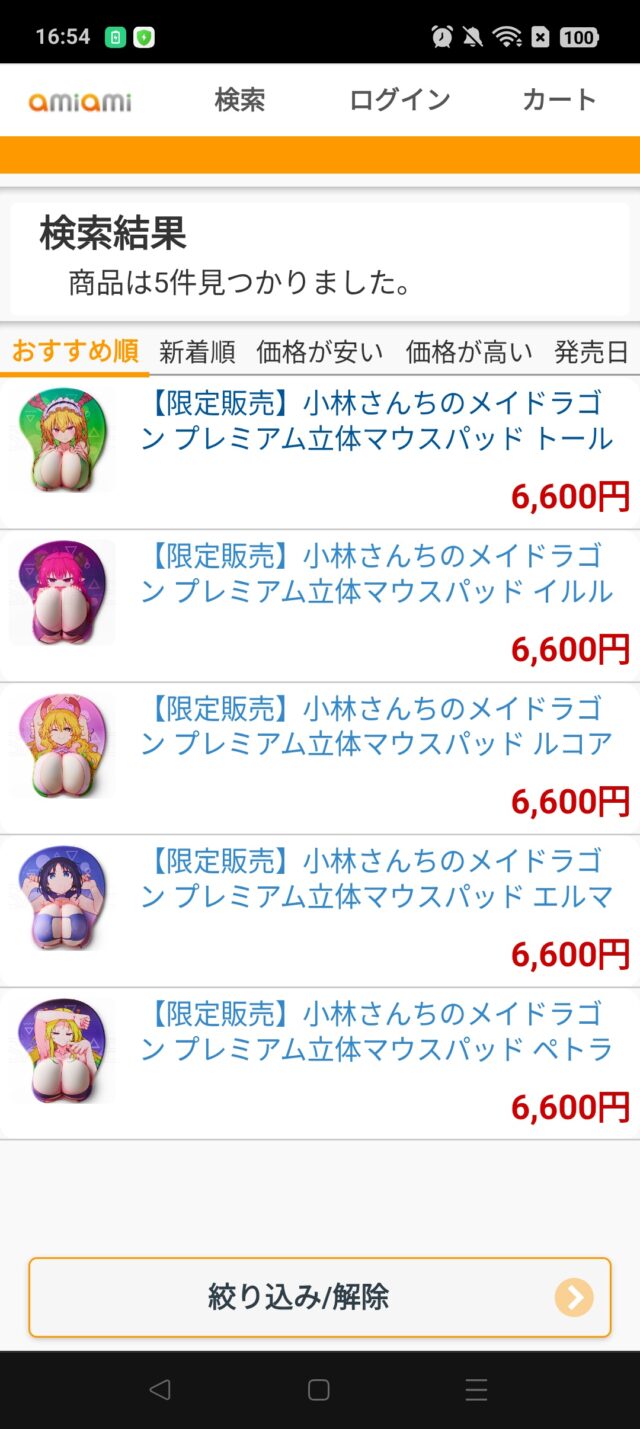Go to ログイン login
The height and width of the screenshot is (1429, 640).
tap(399, 100)
